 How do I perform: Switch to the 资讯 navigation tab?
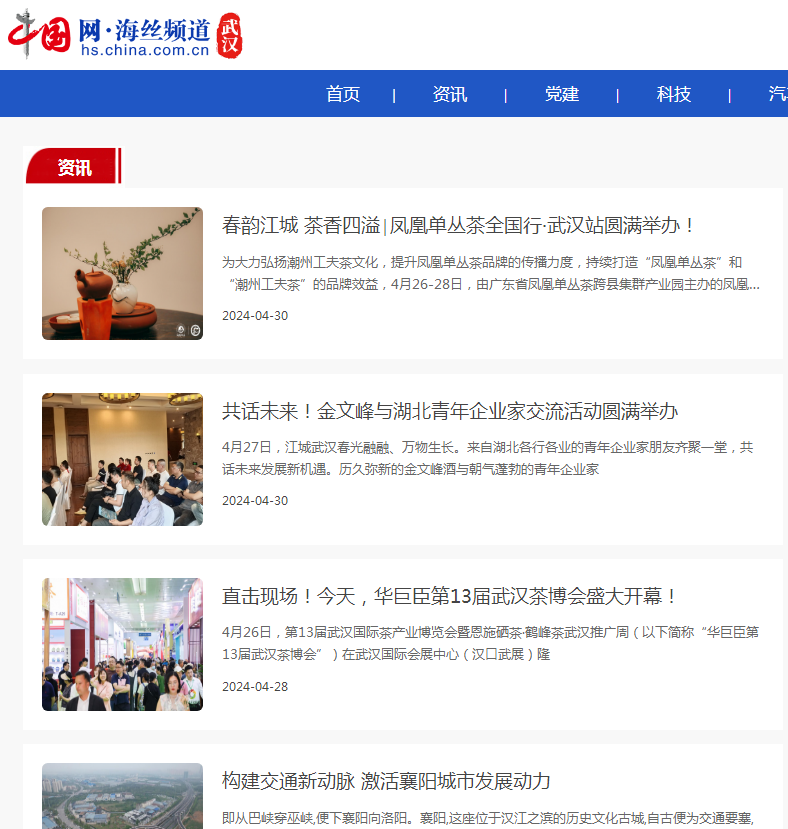pyautogui.click(x=450, y=94)
